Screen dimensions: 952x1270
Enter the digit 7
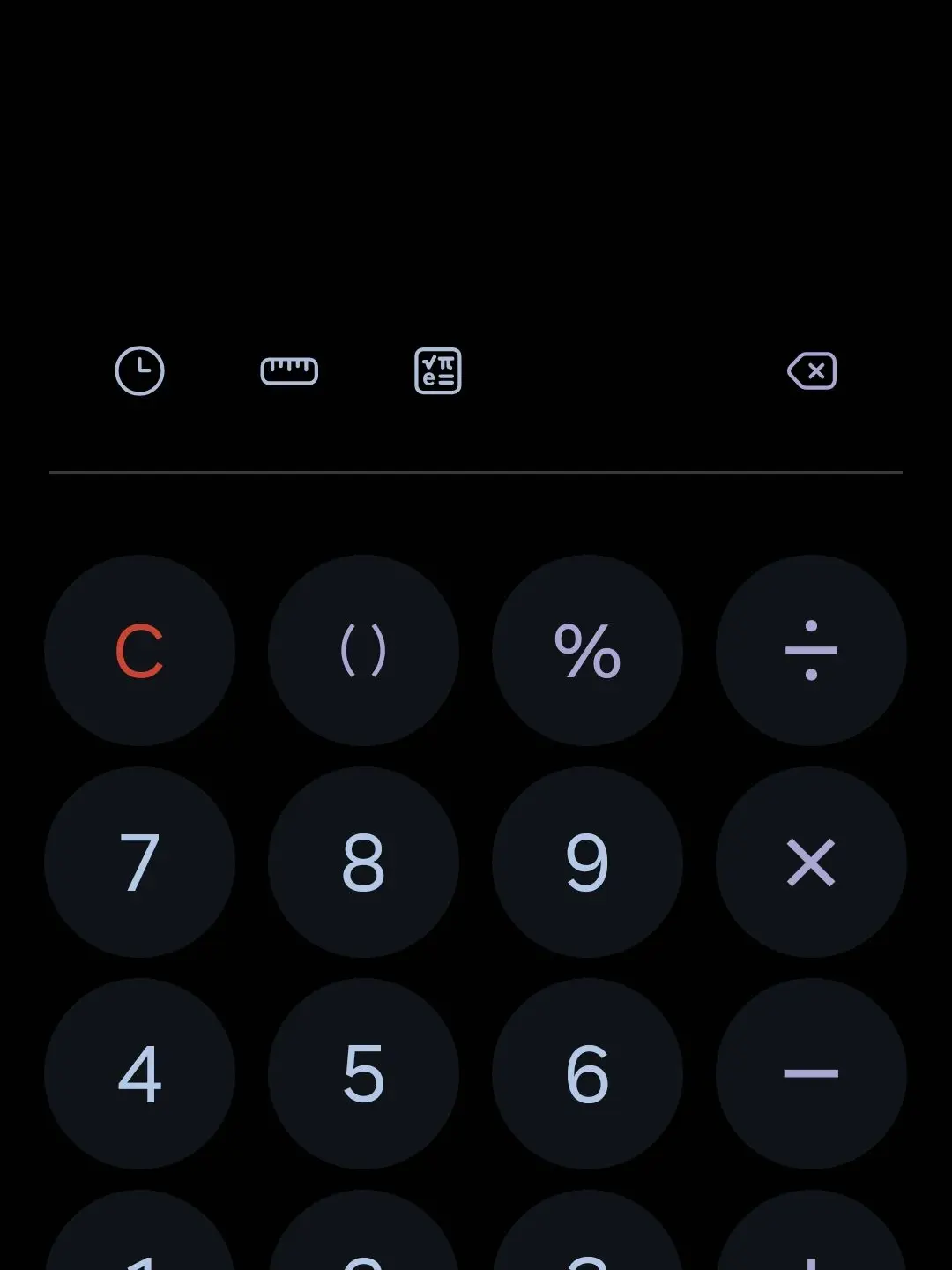[x=139, y=862]
